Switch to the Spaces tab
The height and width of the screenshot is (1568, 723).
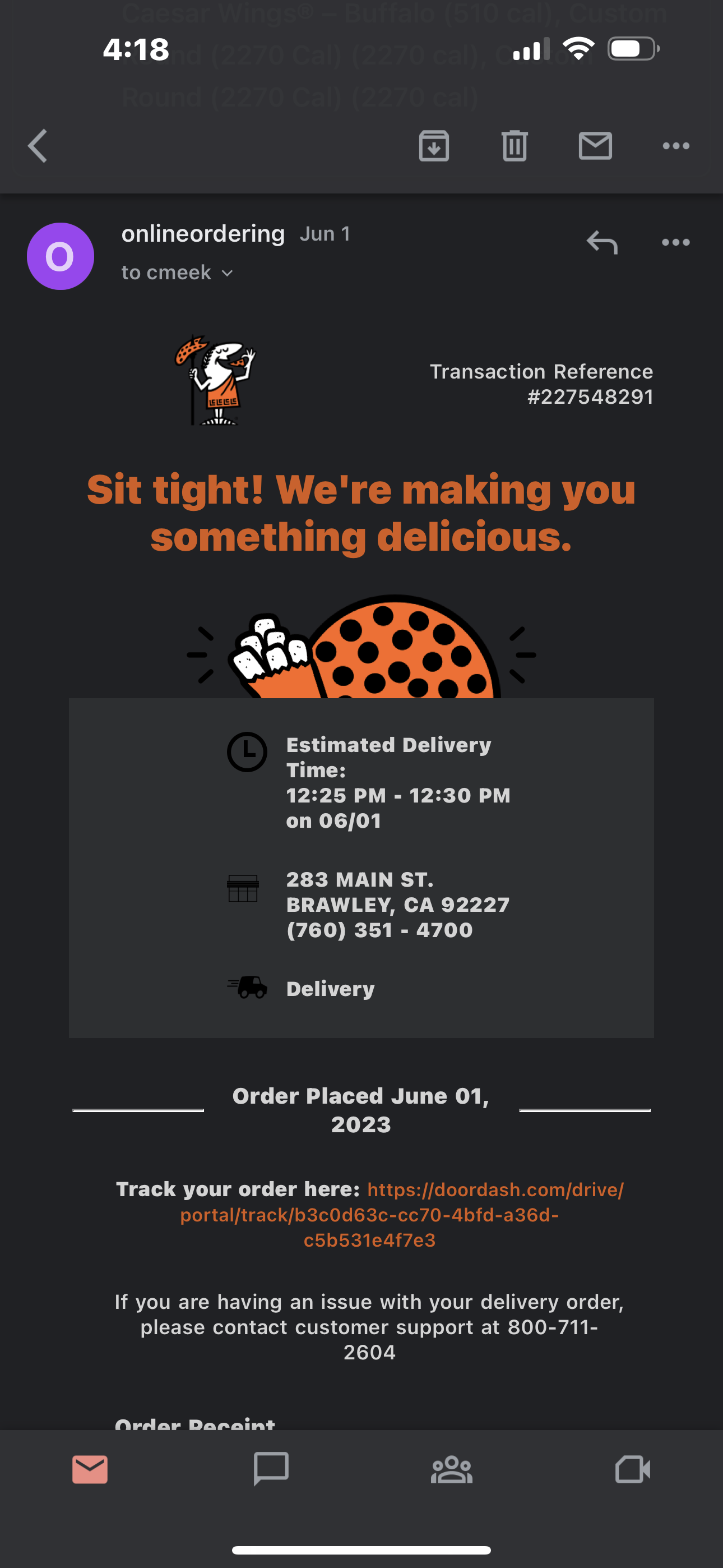452,1469
